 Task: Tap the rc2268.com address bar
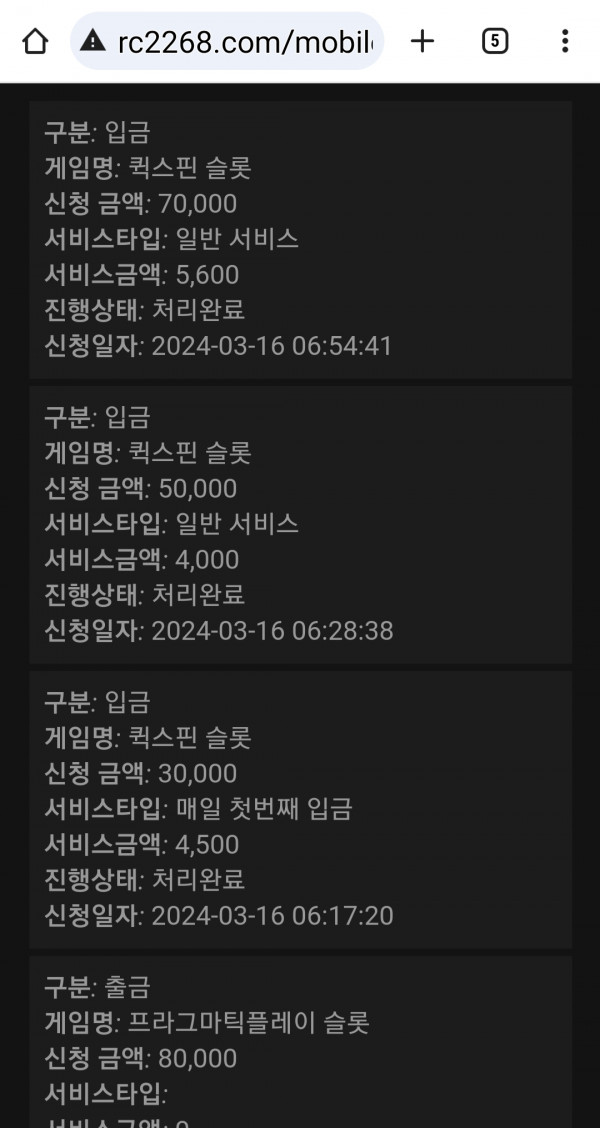pos(227,41)
